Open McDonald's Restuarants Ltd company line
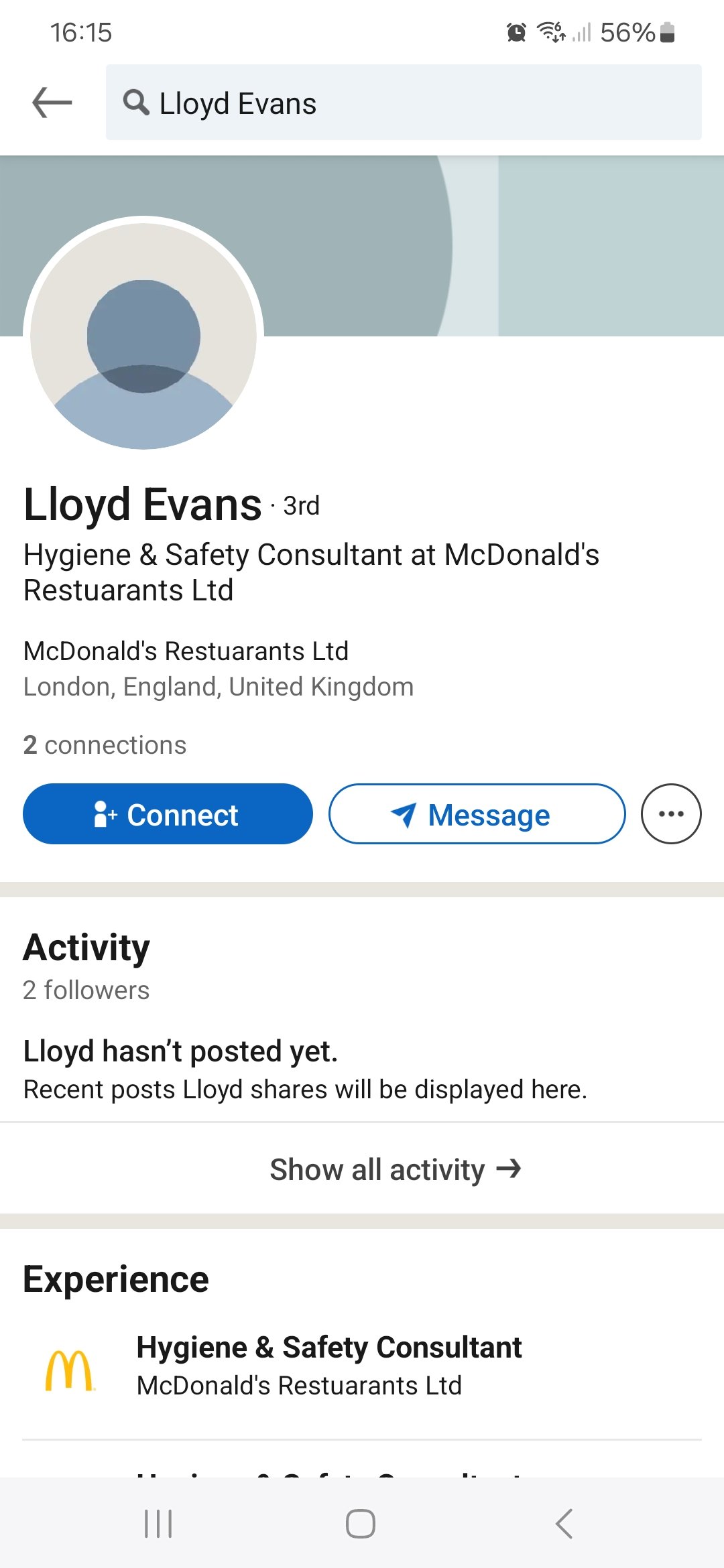 186,651
